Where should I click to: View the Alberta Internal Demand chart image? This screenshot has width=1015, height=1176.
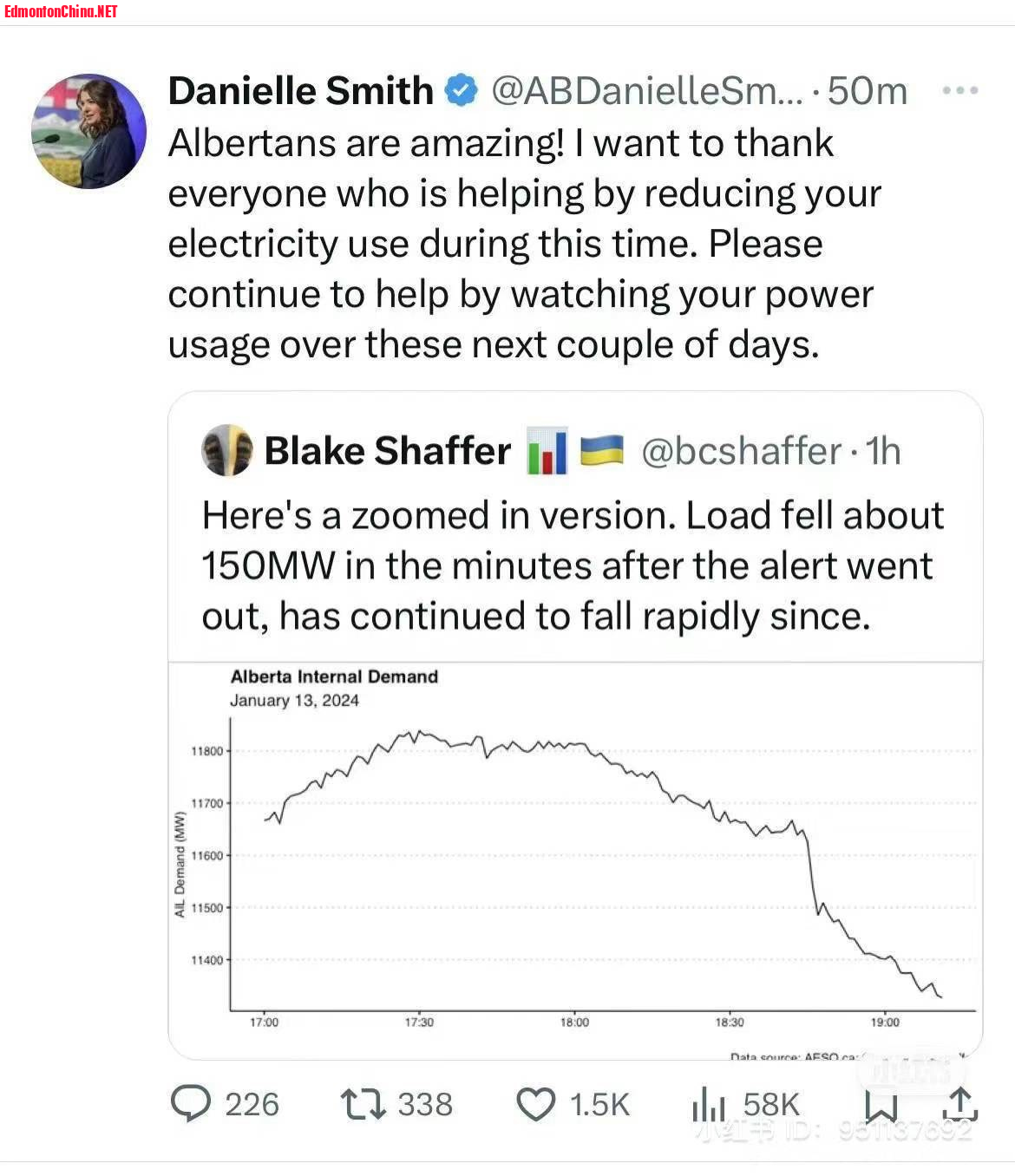pyautogui.click(x=575, y=859)
